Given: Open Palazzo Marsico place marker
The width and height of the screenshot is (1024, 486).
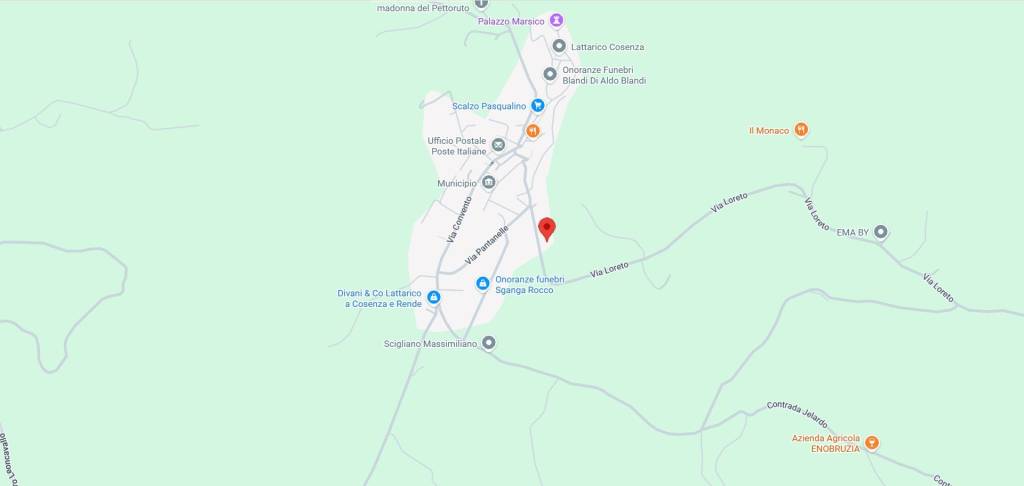Looking at the screenshot, I should (x=557, y=21).
